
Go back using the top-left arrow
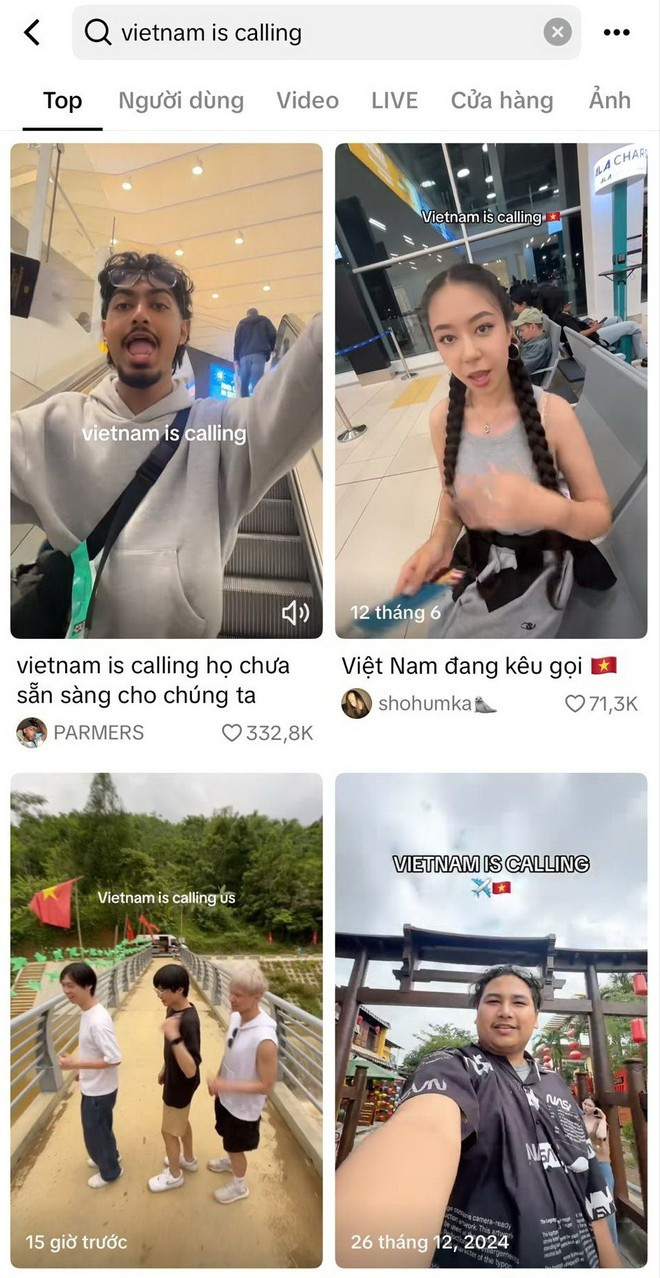[x=32, y=33]
